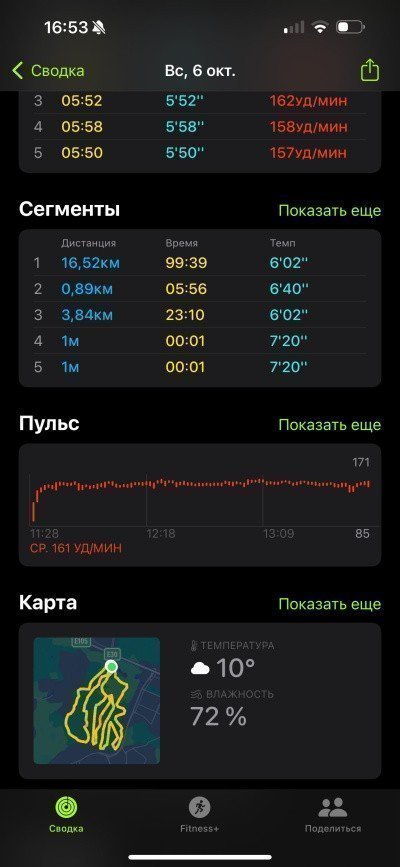Image resolution: width=400 pixels, height=867 pixels.
Task: Switch to the Сводка tab
Action: [66, 815]
